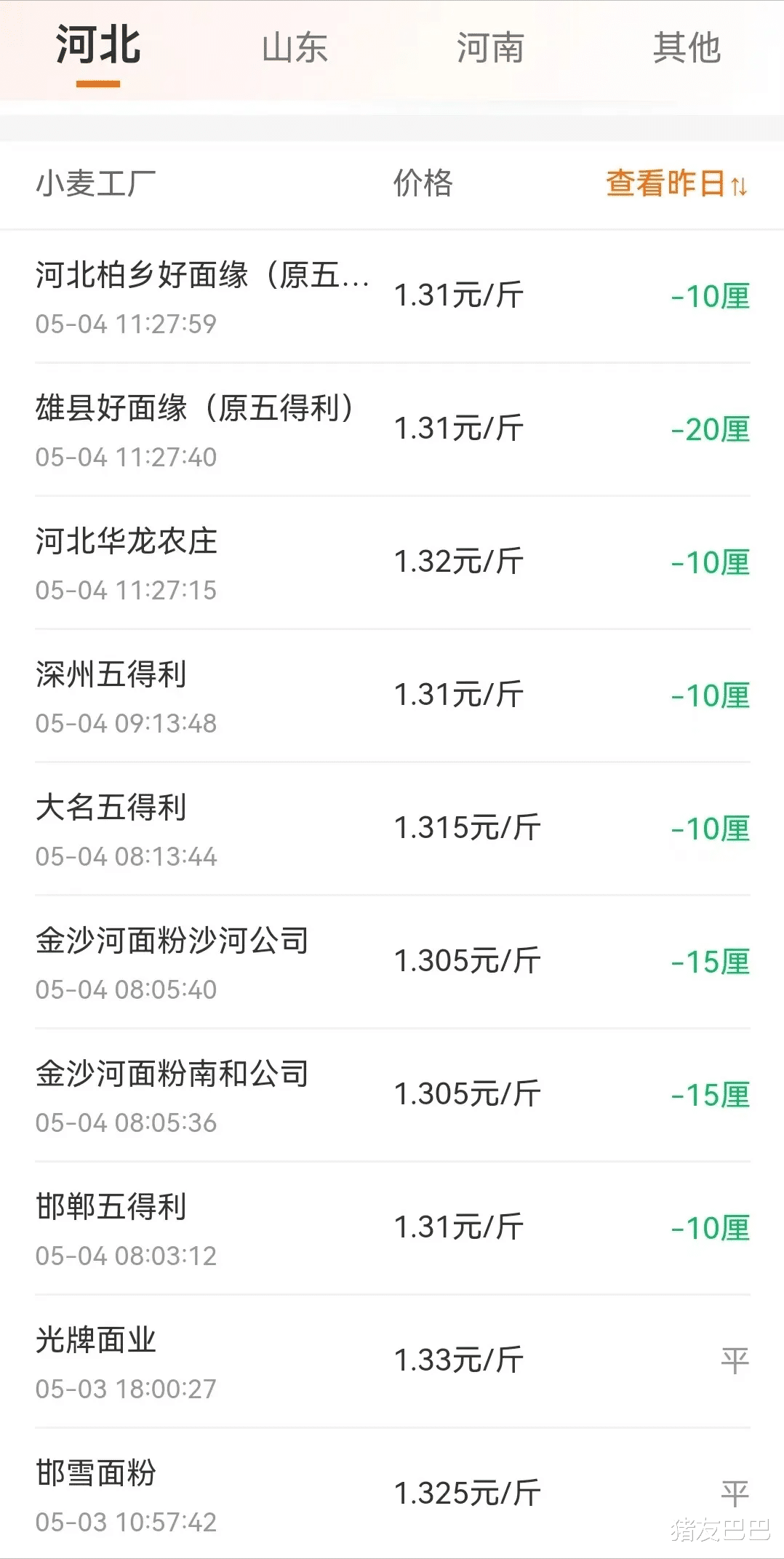
Task: Switch to the 其他 tab
Action: pos(687,49)
